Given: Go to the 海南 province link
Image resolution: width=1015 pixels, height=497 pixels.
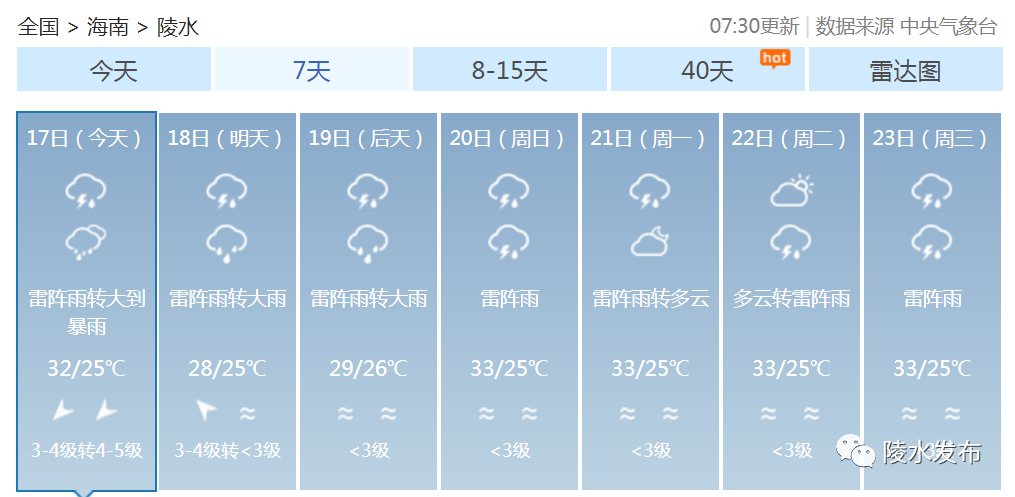Looking at the screenshot, I should coord(107,27).
